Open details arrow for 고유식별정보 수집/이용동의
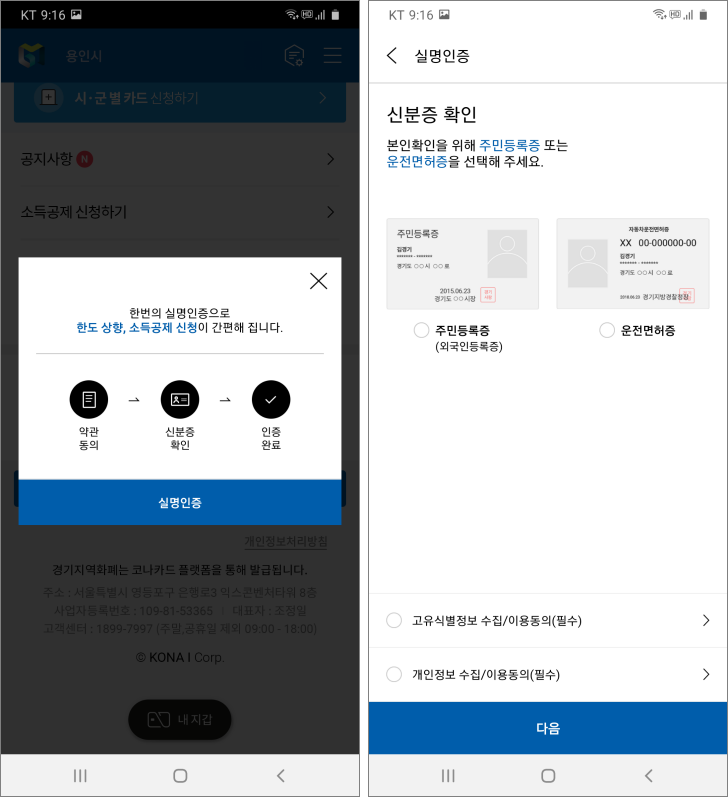 (706, 620)
